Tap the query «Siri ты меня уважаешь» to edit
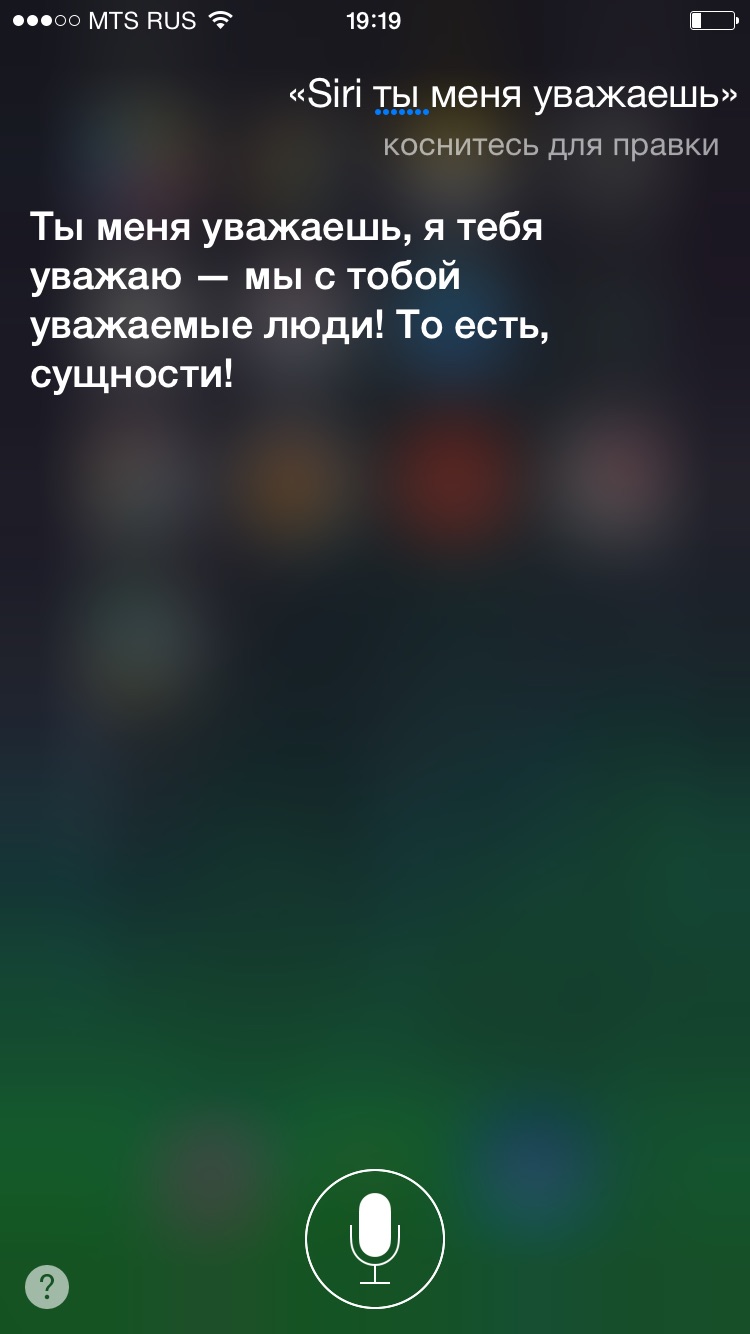The image size is (750, 1334). click(x=512, y=96)
